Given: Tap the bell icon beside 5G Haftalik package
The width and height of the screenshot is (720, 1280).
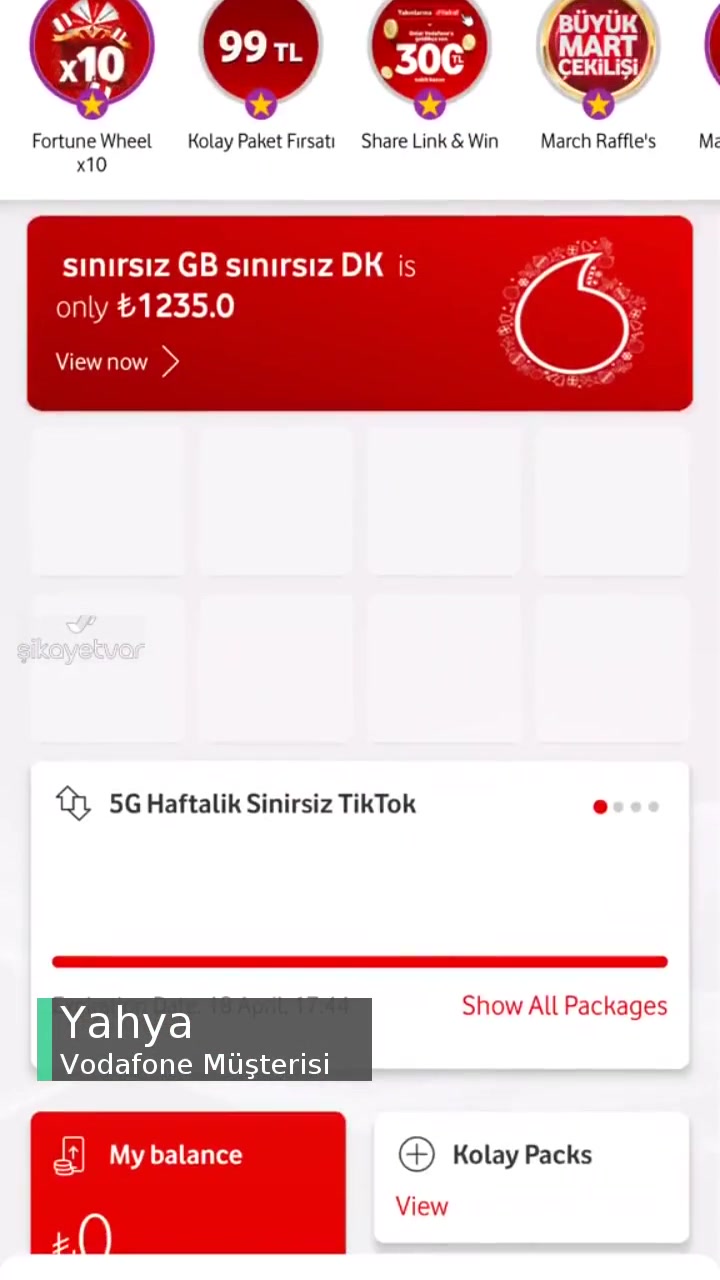Looking at the screenshot, I should pos(72,803).
